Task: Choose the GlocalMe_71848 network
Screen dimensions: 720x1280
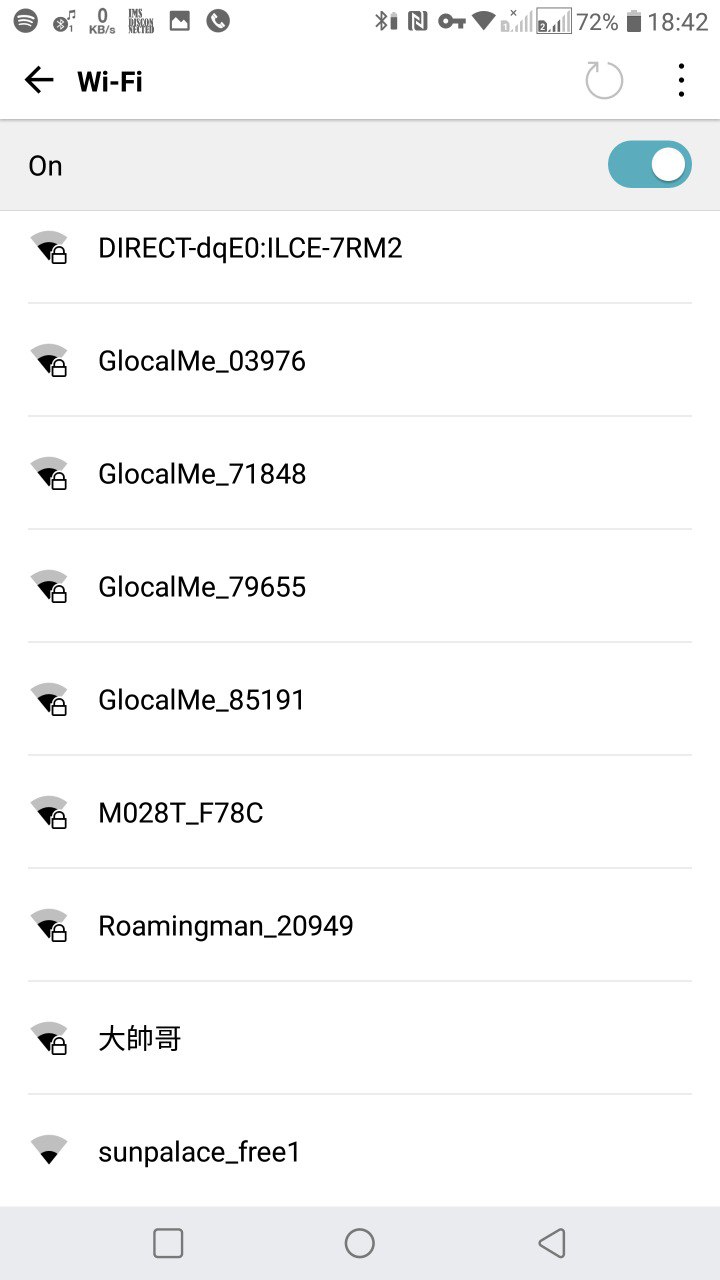Action: pyautogui.click(x=202, y=474)
